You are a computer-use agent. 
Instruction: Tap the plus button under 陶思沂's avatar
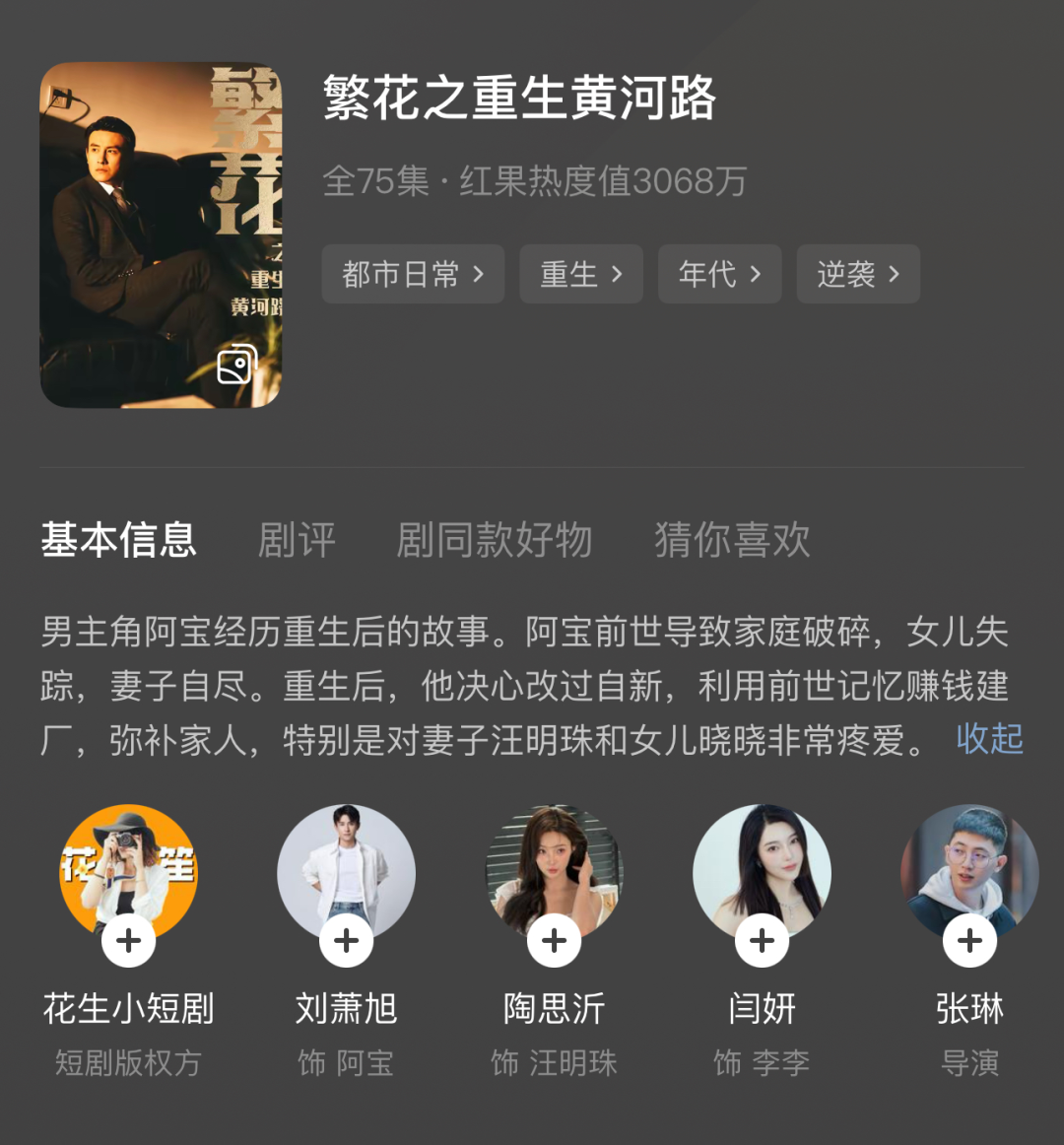pos(555,941)
